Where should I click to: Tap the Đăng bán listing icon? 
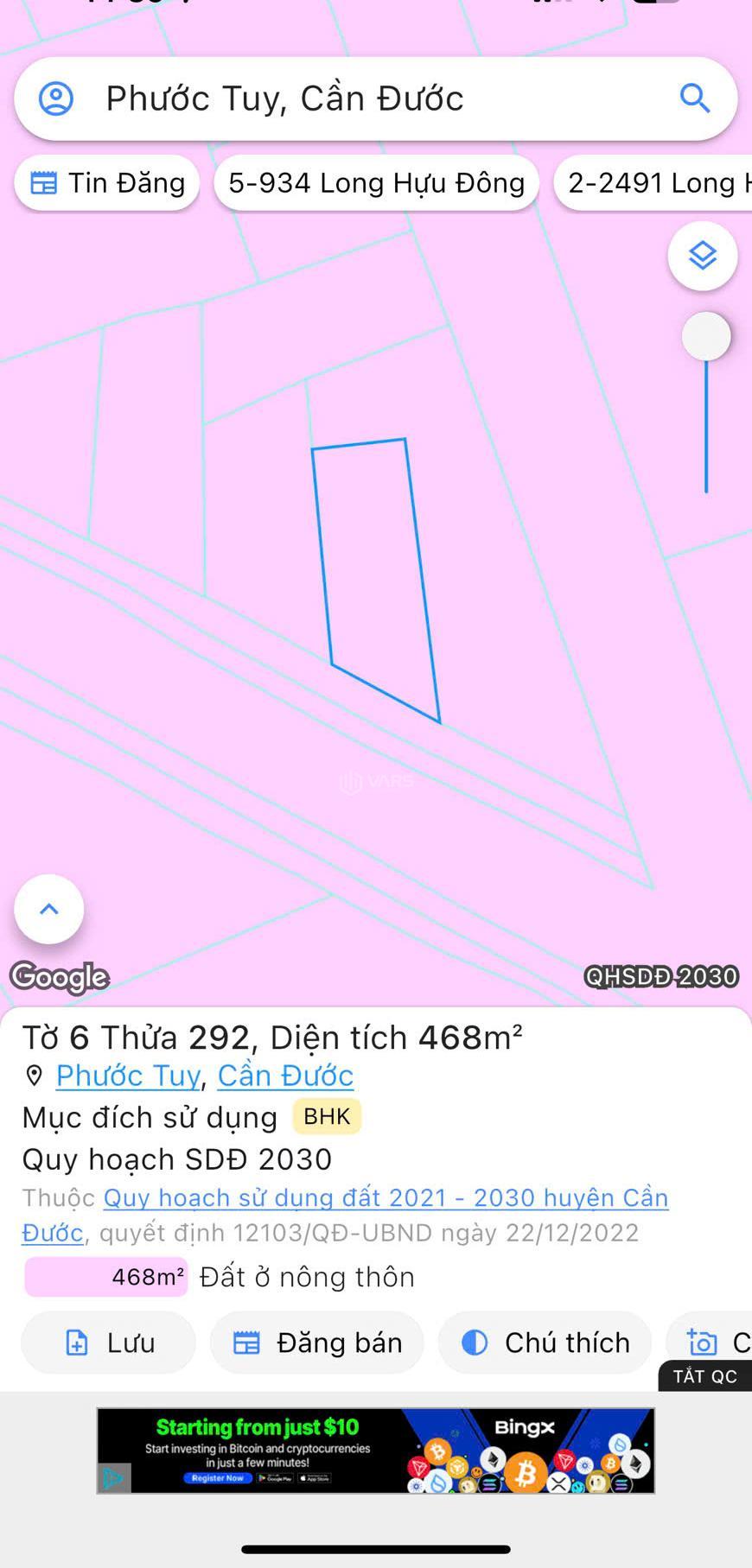(x=247, y=1343)
